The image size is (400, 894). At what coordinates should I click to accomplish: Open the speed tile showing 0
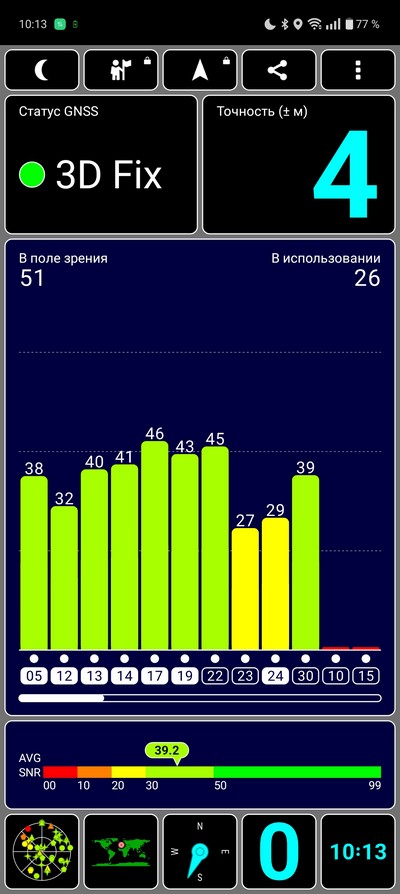[279, 851]
